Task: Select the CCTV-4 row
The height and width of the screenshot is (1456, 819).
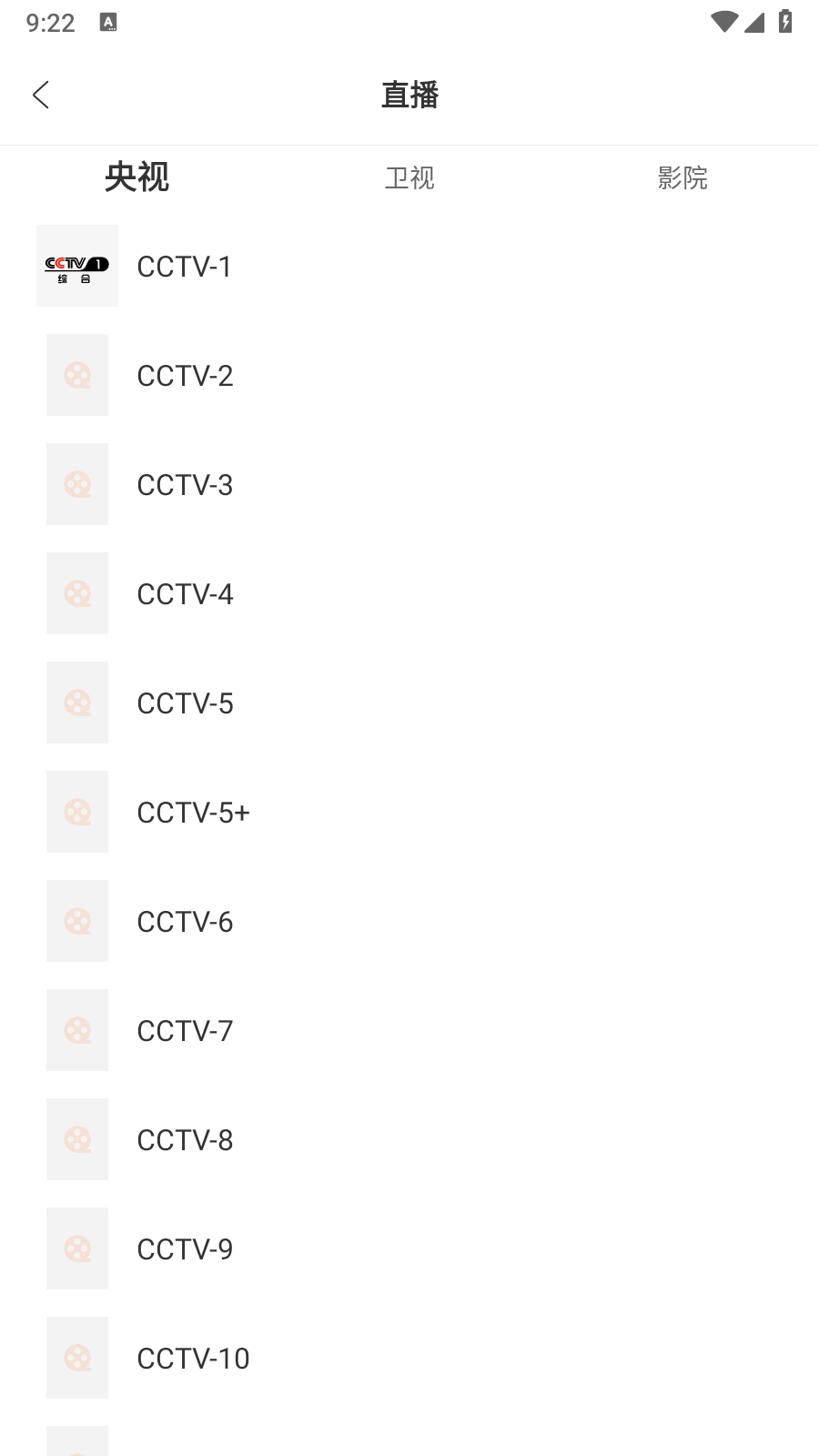Action: (185, 594)
